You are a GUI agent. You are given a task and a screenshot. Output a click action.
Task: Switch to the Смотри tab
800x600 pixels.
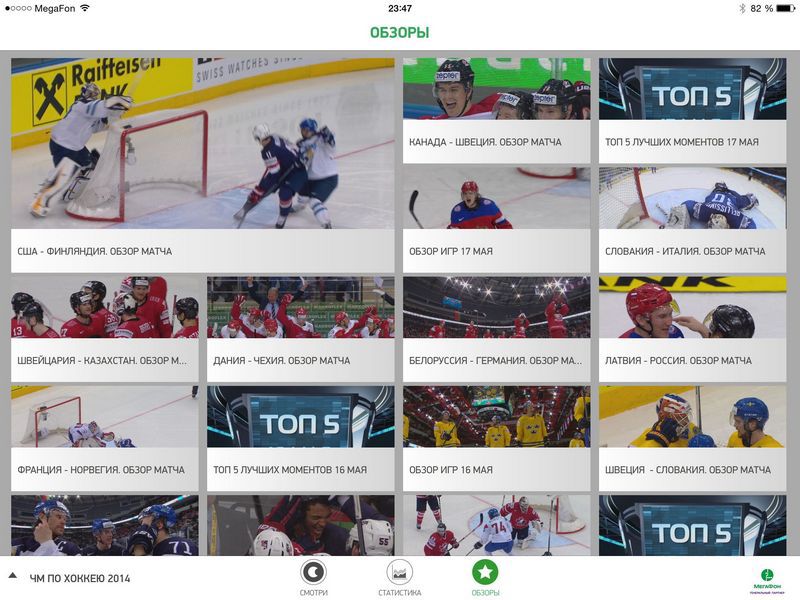click(x=313, y=578)
